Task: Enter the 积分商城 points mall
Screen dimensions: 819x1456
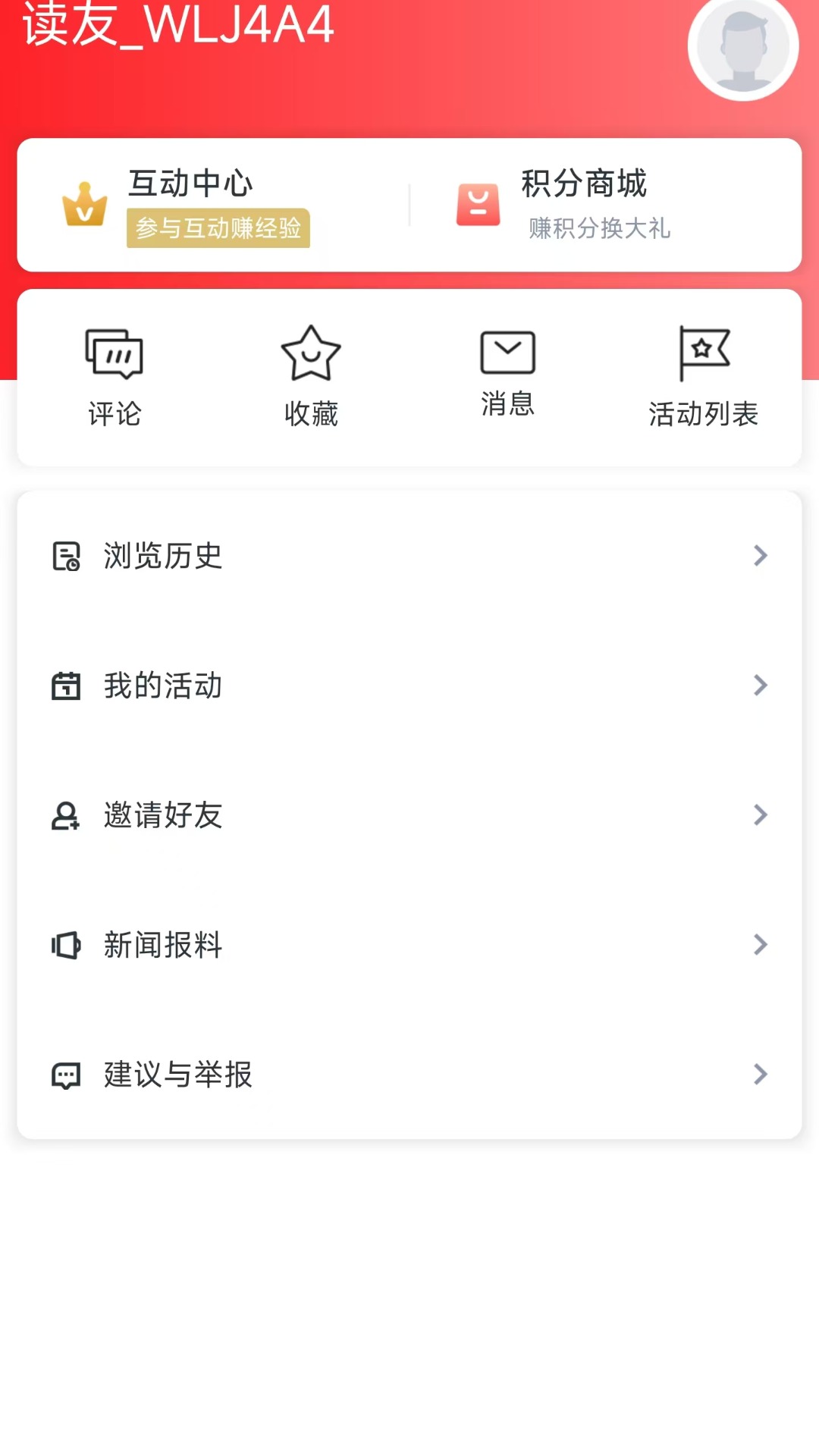Action: point(584,184)
